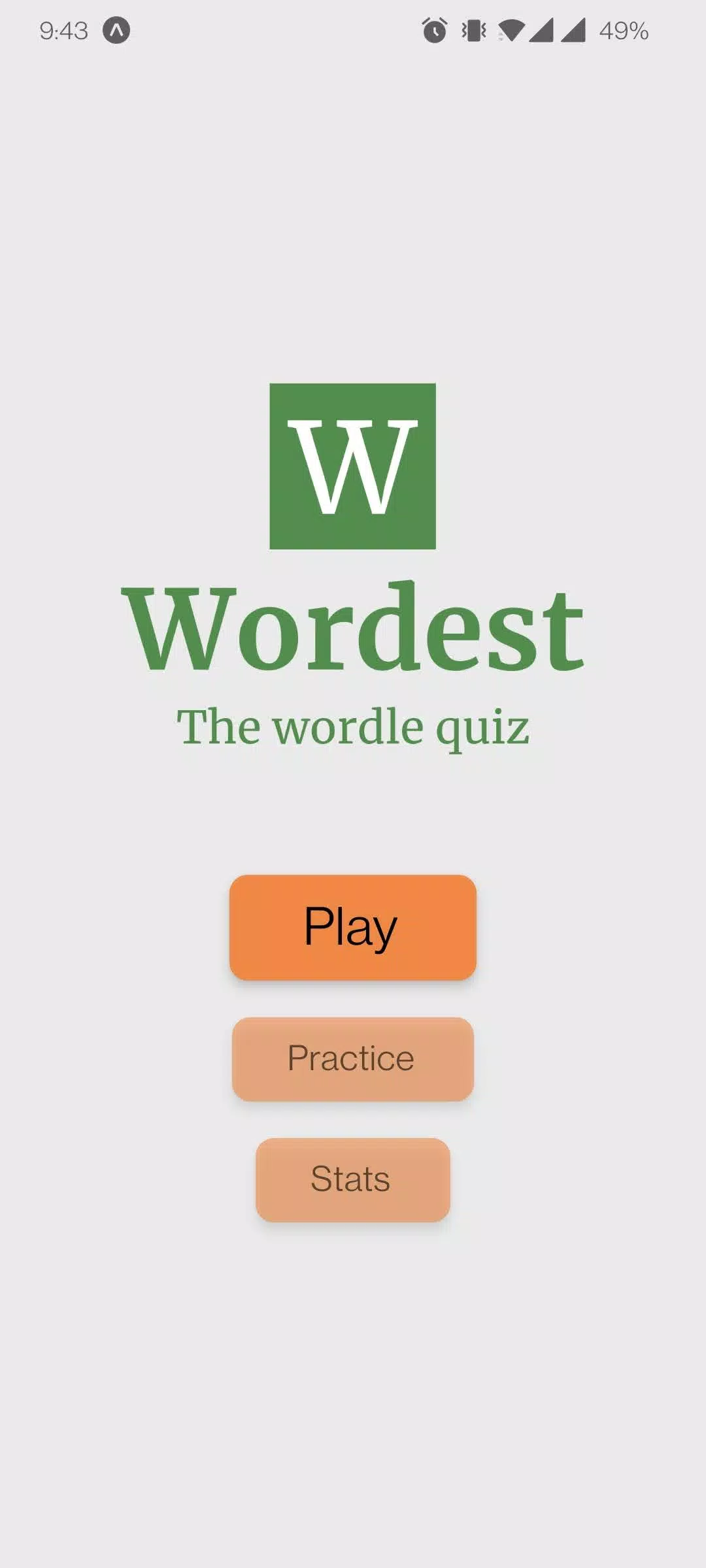View your Stats
Viewport: 706px width, 1568px height.
coord(352,1179)
